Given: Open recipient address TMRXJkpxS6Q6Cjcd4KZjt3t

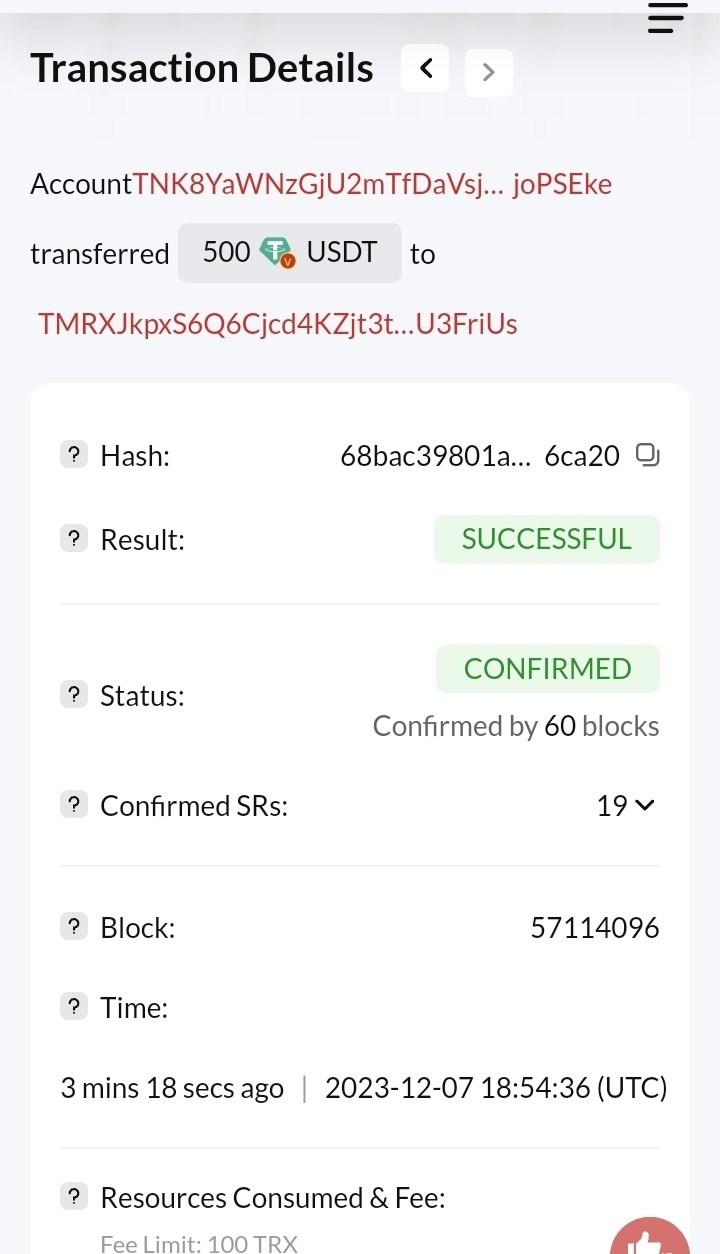Looking at the screenshot, I should [277, 323].
